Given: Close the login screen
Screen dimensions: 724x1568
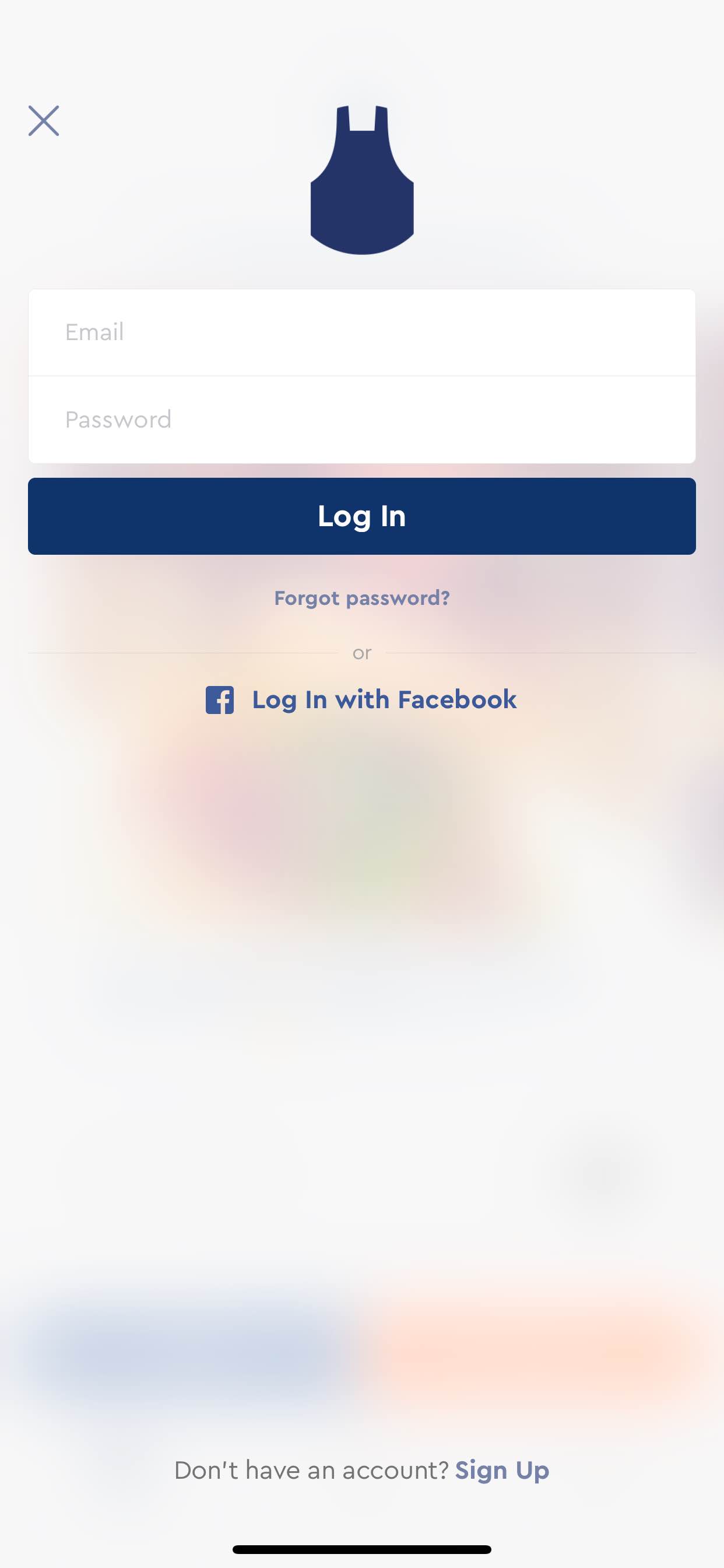Looking at the screenshot, I should [44, 121].
